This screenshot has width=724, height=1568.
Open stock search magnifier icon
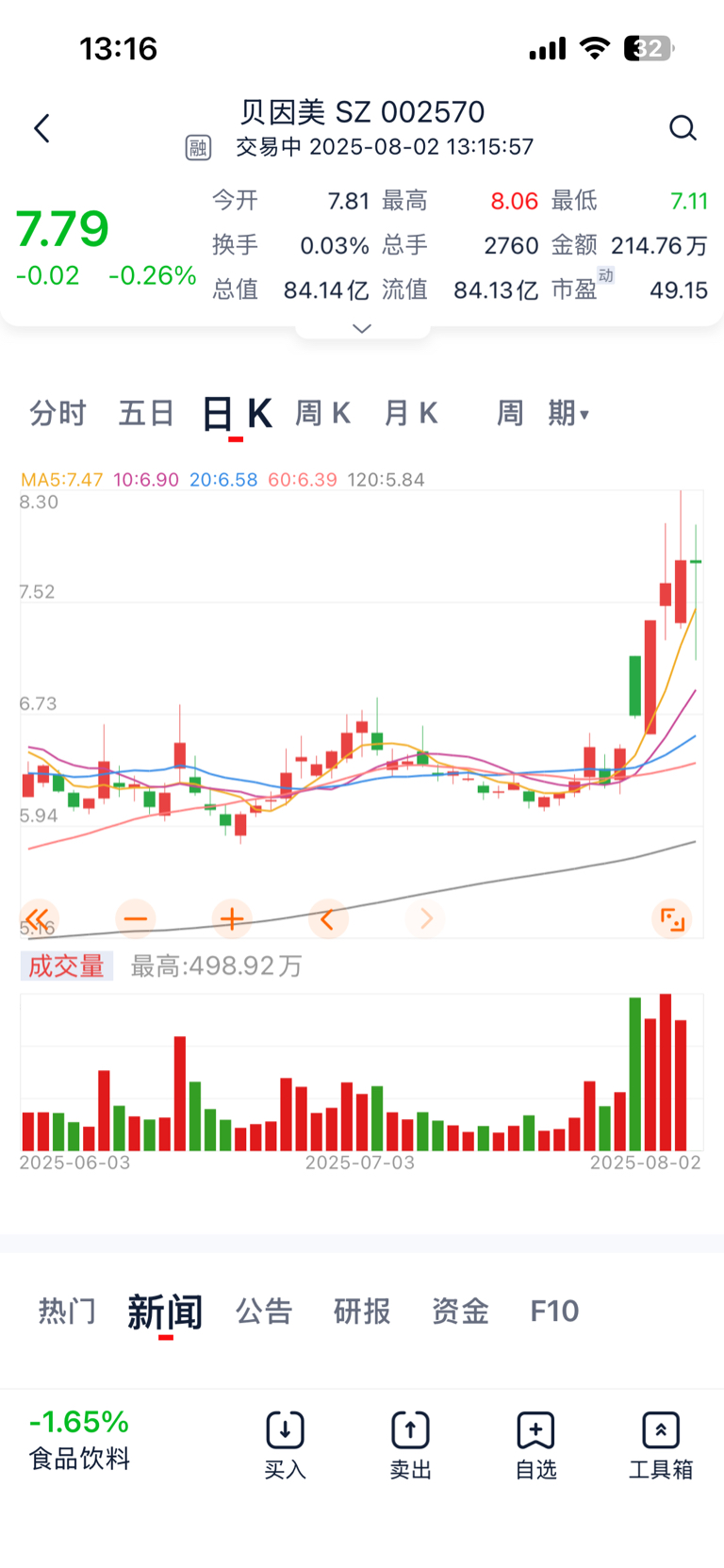(683, 128)
